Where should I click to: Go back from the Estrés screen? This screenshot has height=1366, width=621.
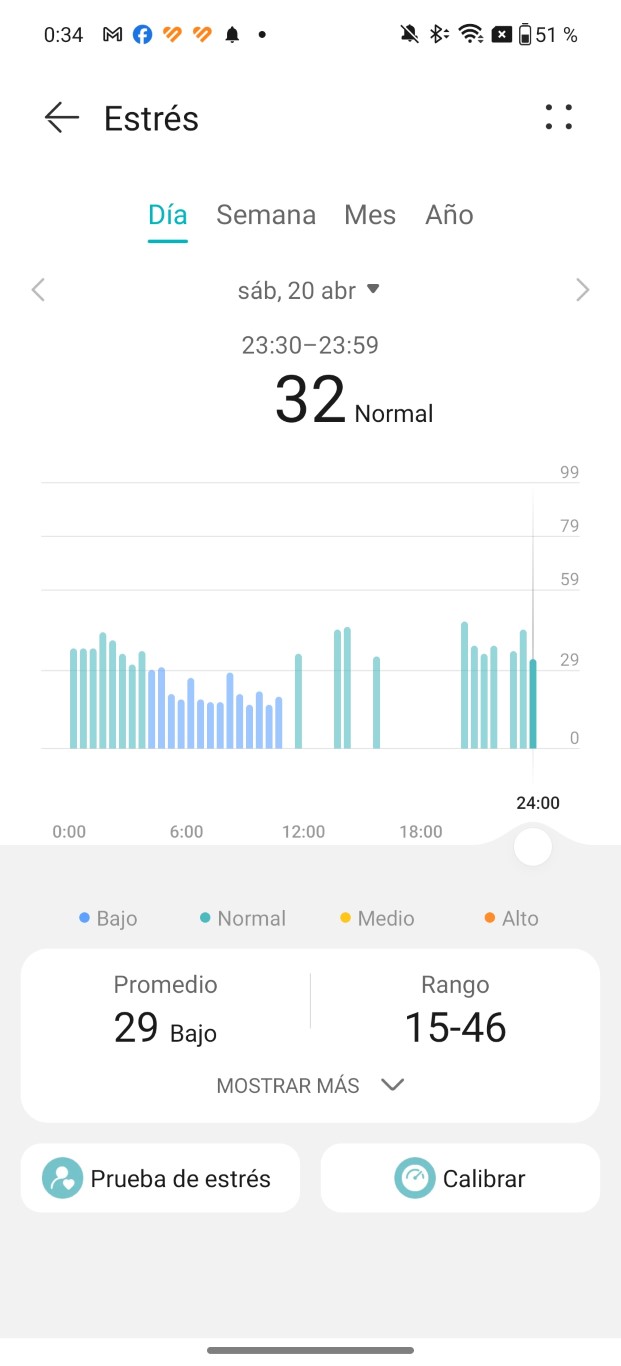coord(61,118)
